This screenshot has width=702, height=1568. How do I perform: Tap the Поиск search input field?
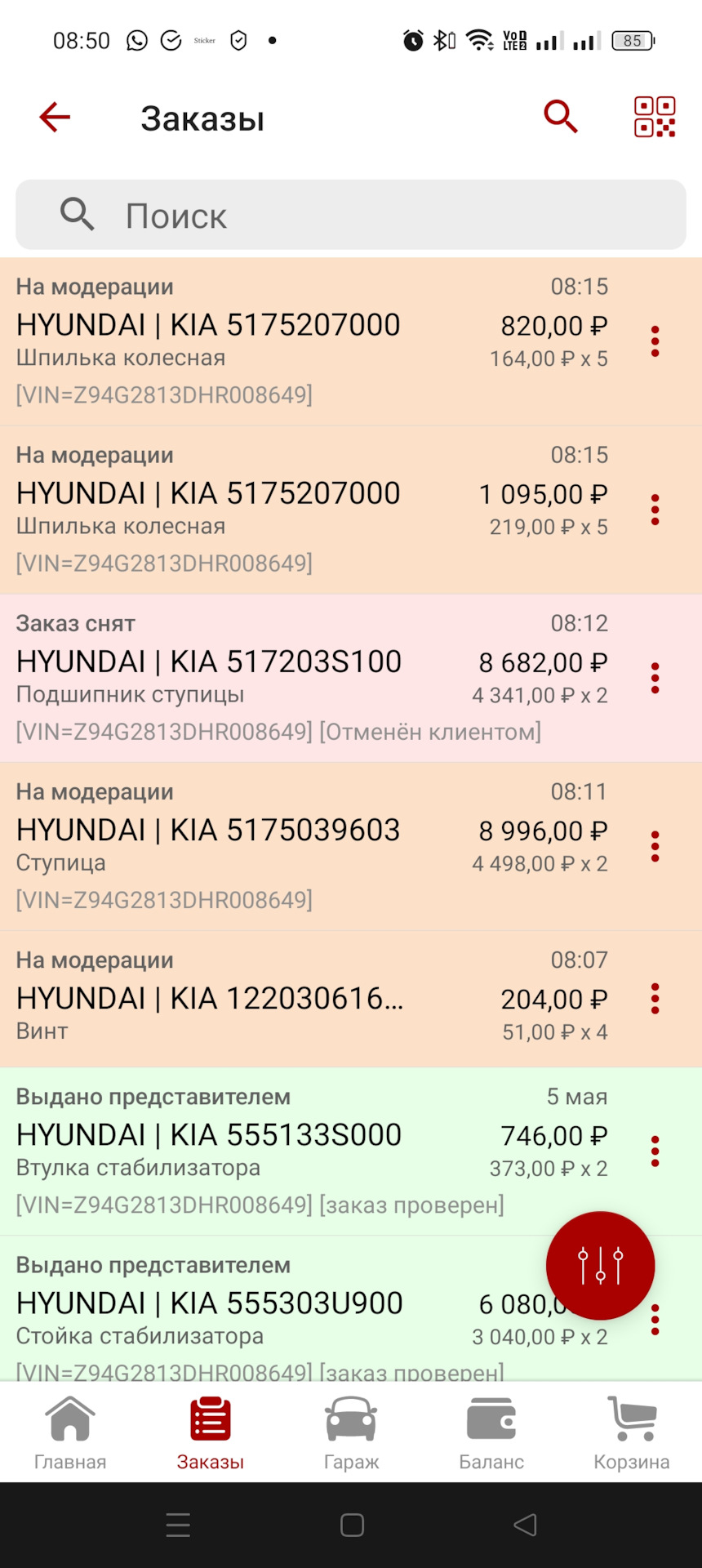(351, 215)
